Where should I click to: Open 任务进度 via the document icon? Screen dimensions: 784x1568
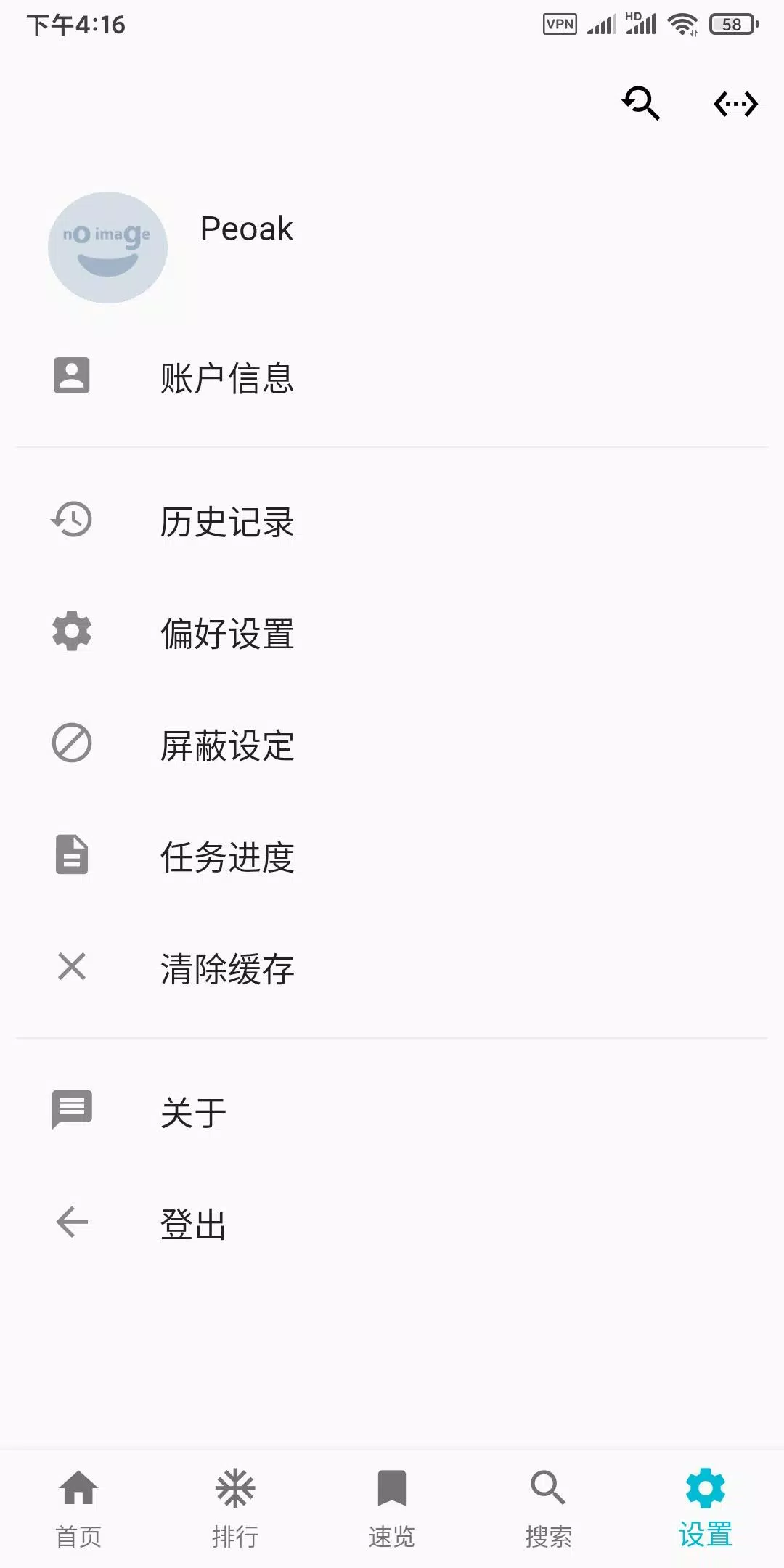click(x=71, y=857)
